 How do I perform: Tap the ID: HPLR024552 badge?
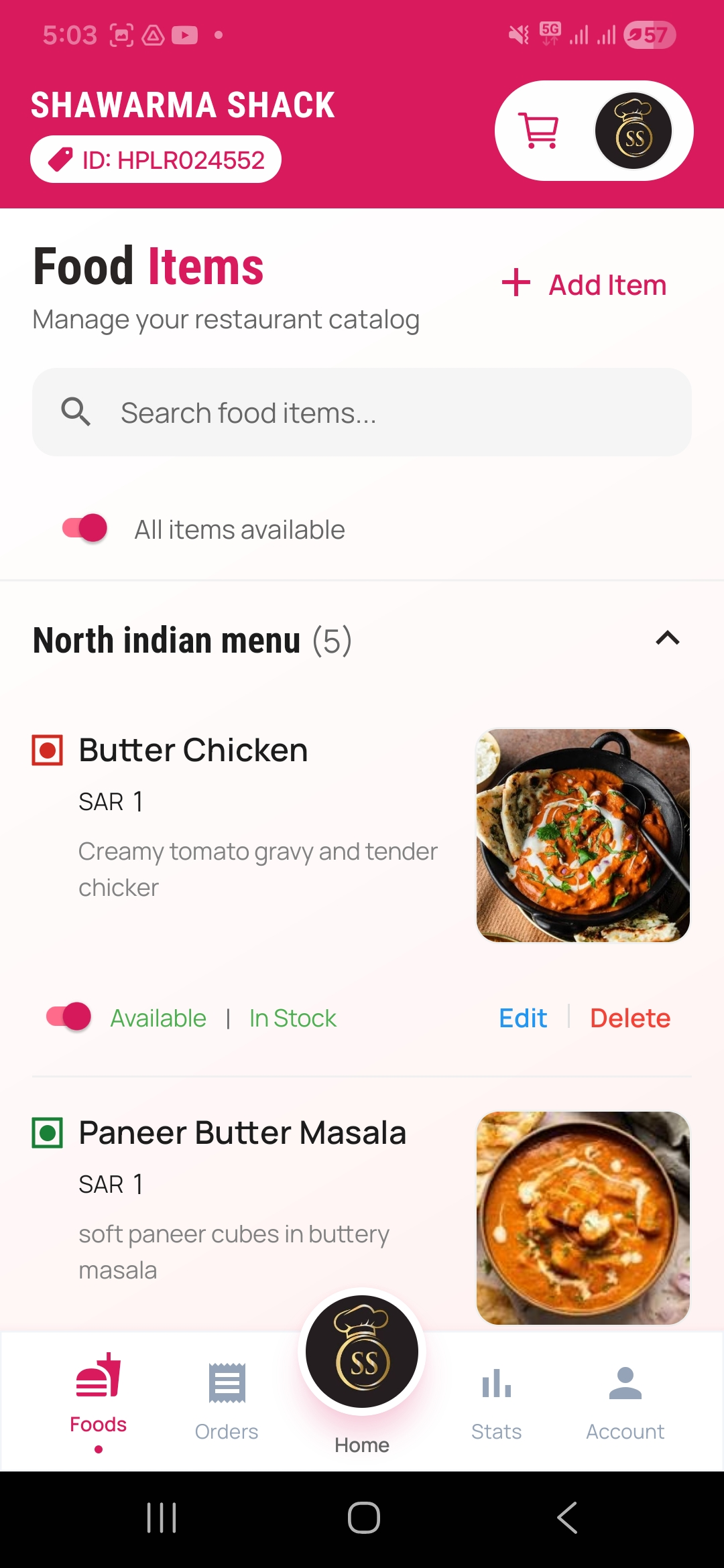(x=156, y=159)
